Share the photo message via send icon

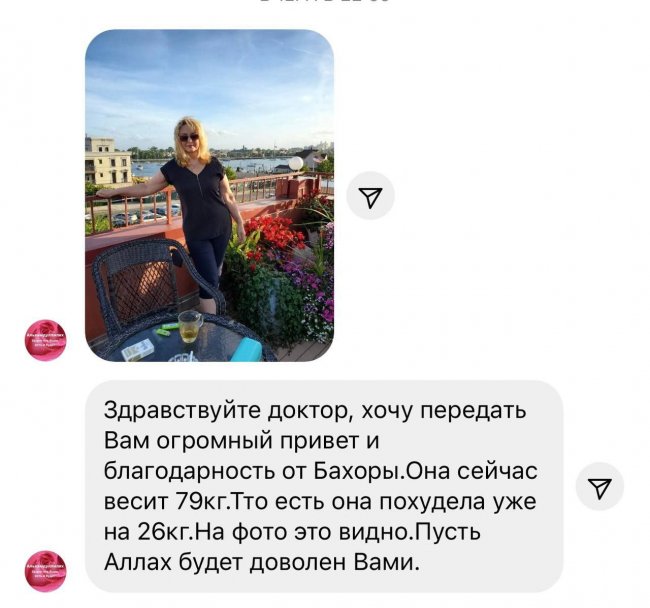point(370,197)
